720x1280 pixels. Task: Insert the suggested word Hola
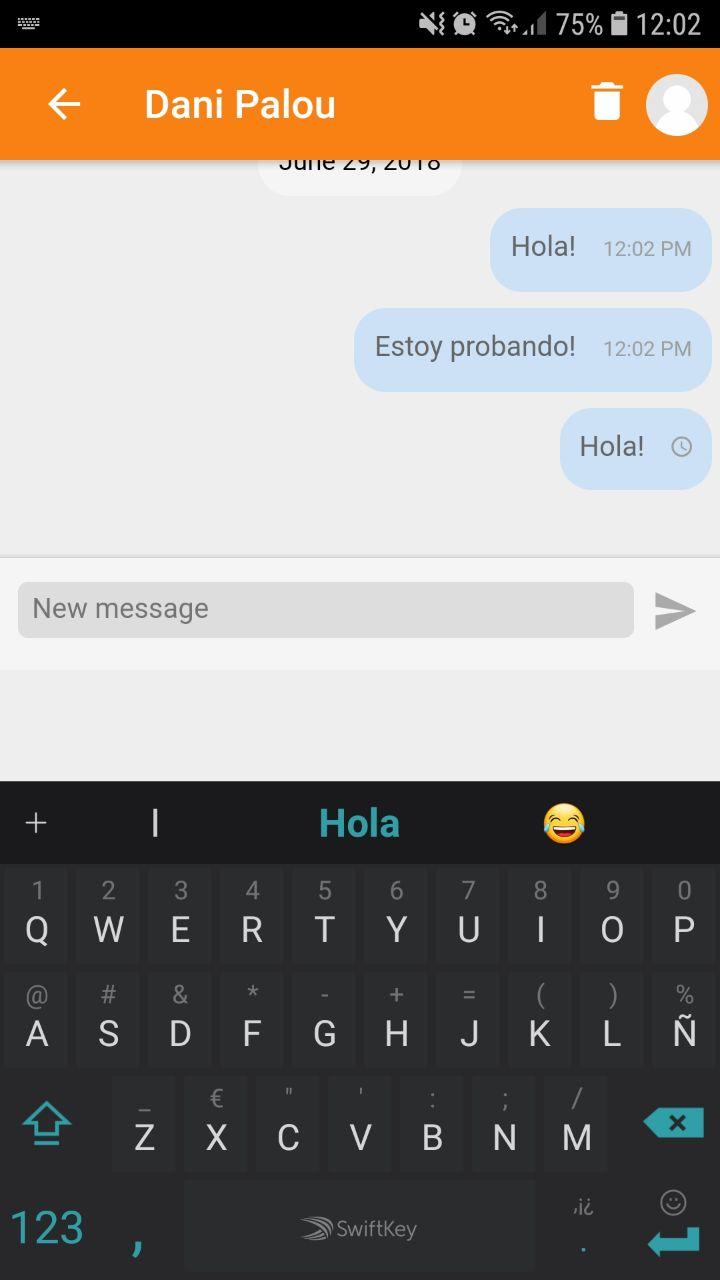pos(359,823)
